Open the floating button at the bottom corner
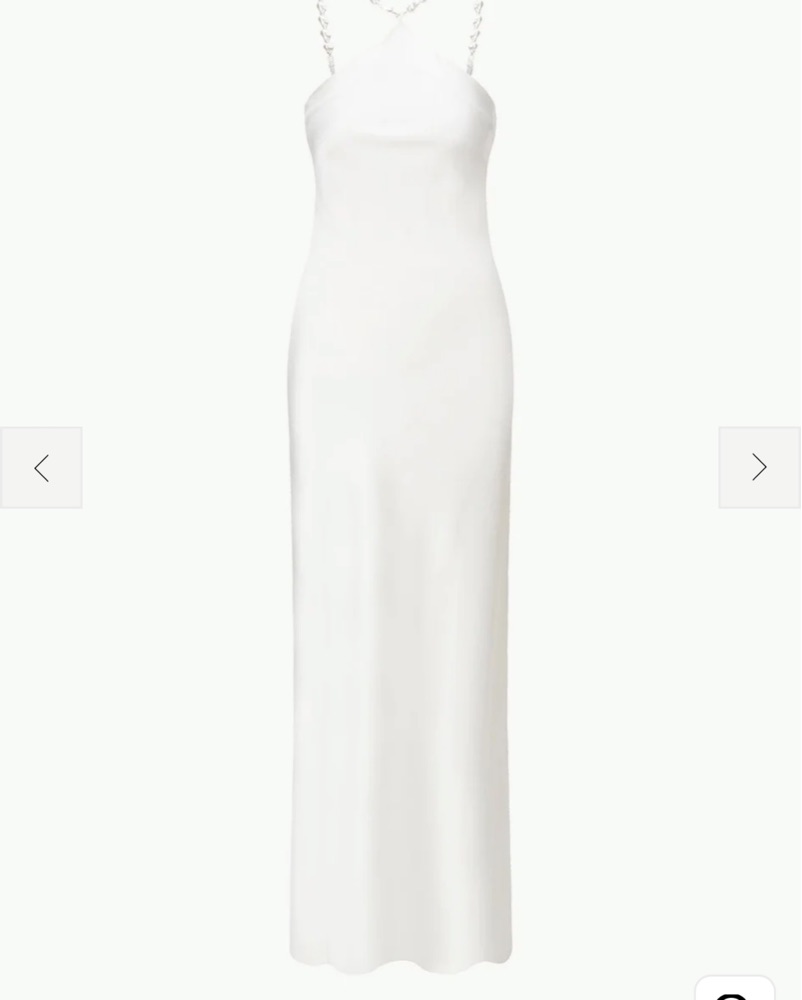 click(x=735, y=989)
